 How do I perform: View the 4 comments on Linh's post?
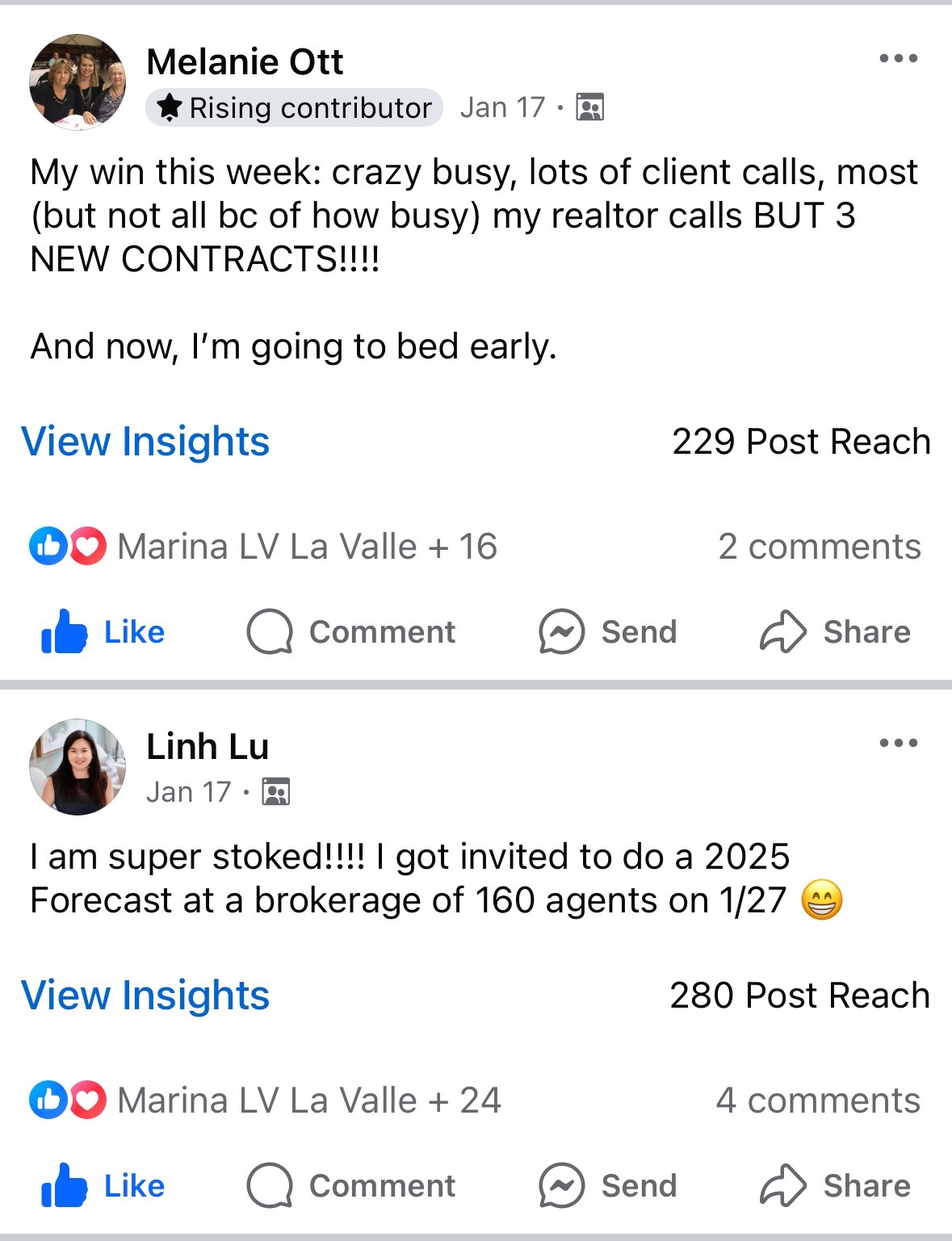817,1101
